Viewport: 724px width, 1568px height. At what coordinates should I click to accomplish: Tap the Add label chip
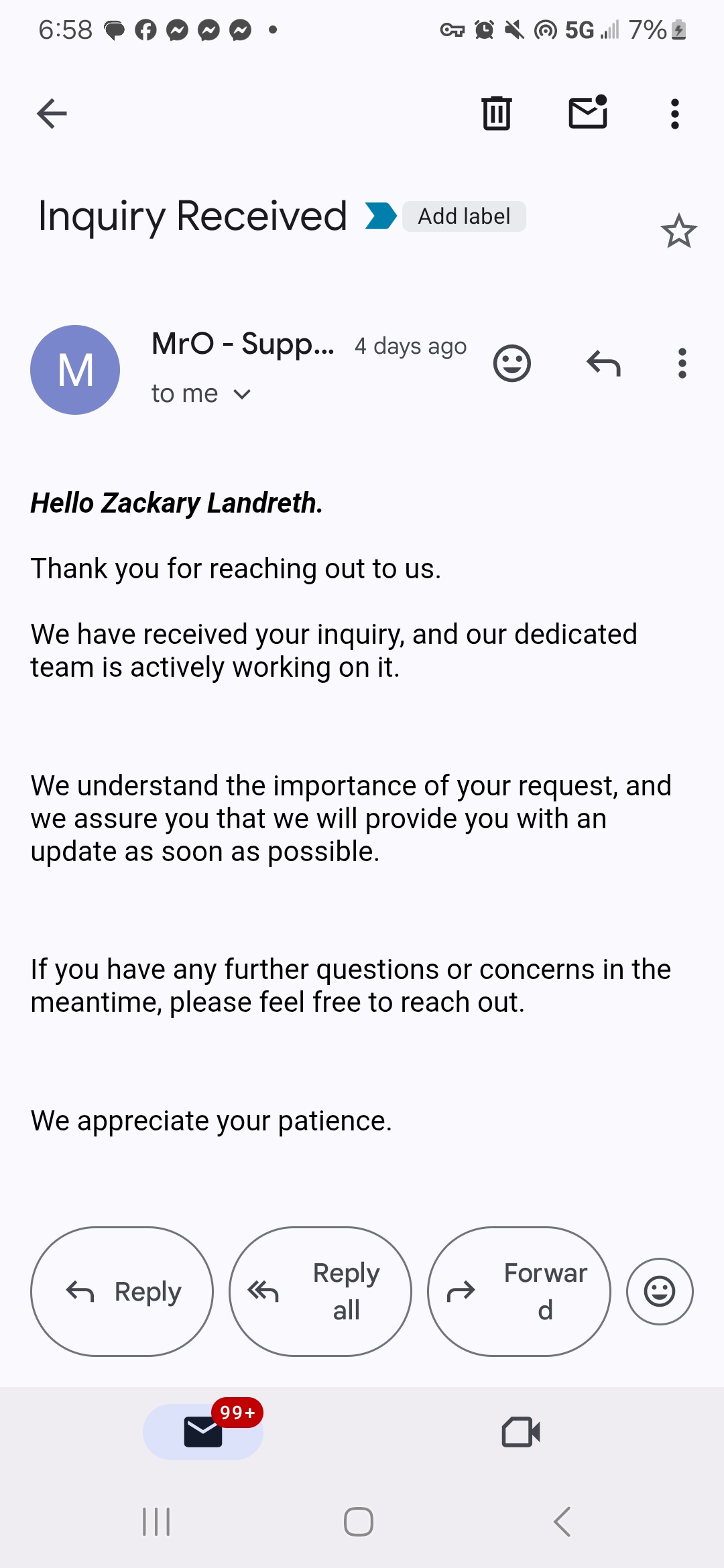(464, 216)
